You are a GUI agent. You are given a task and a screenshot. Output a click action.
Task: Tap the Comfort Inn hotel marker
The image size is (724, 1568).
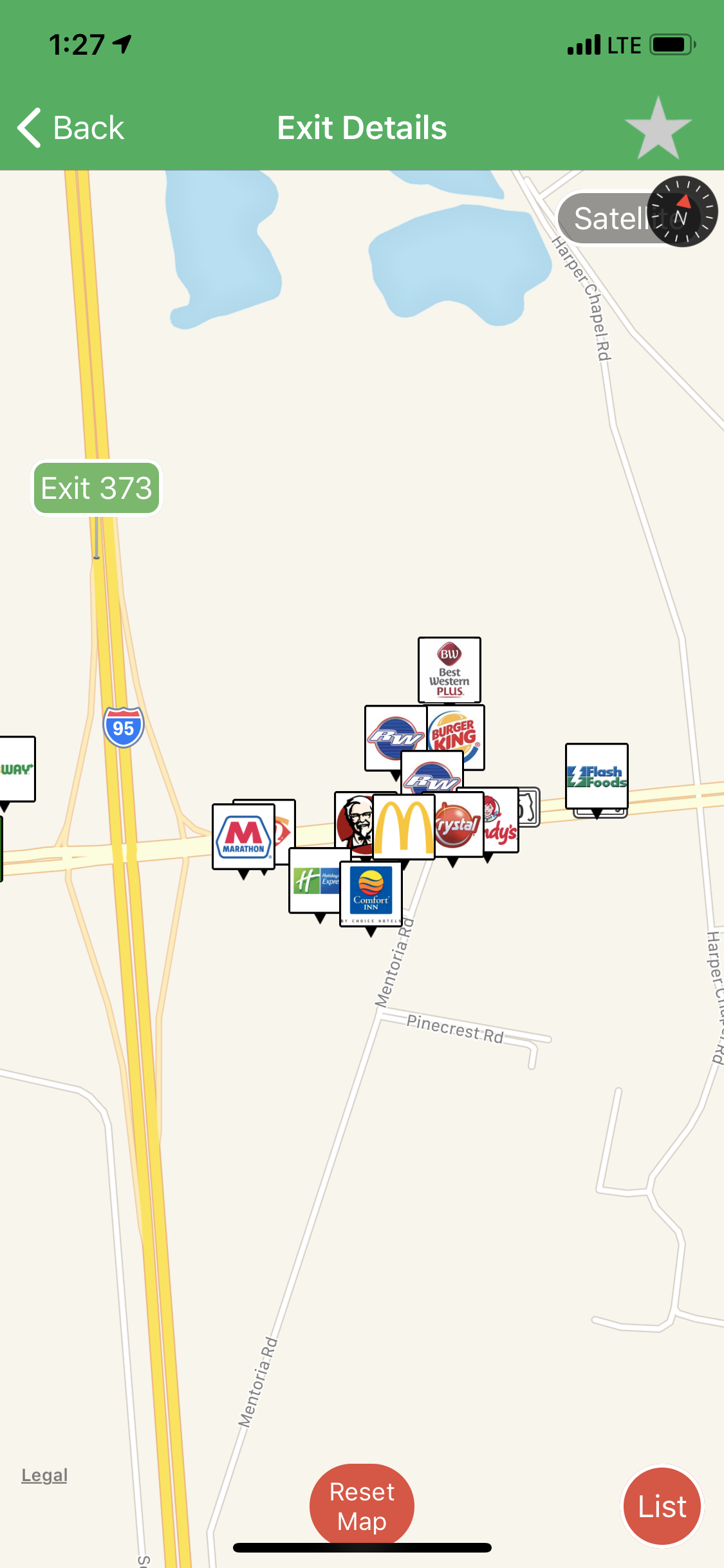click(370, 893)
